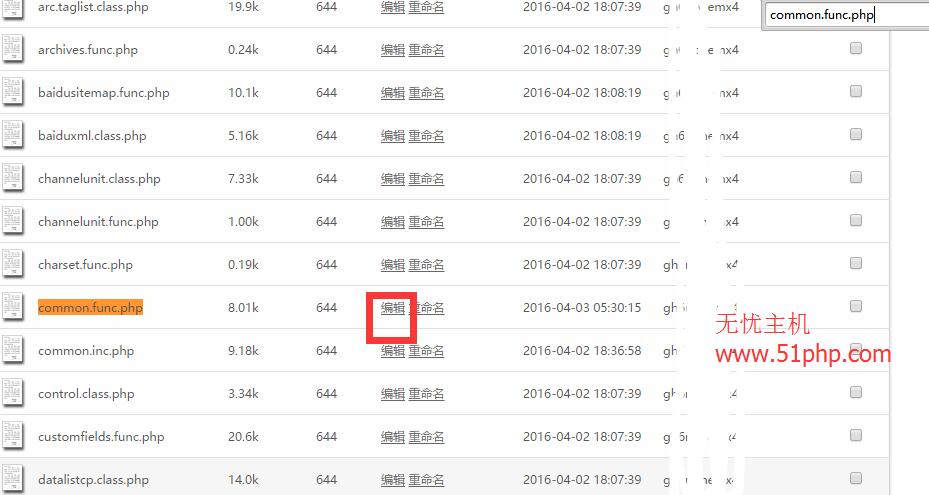Select the control.class.php checkbox
Screen dimensions: 929x495
(x=856, y=392)
